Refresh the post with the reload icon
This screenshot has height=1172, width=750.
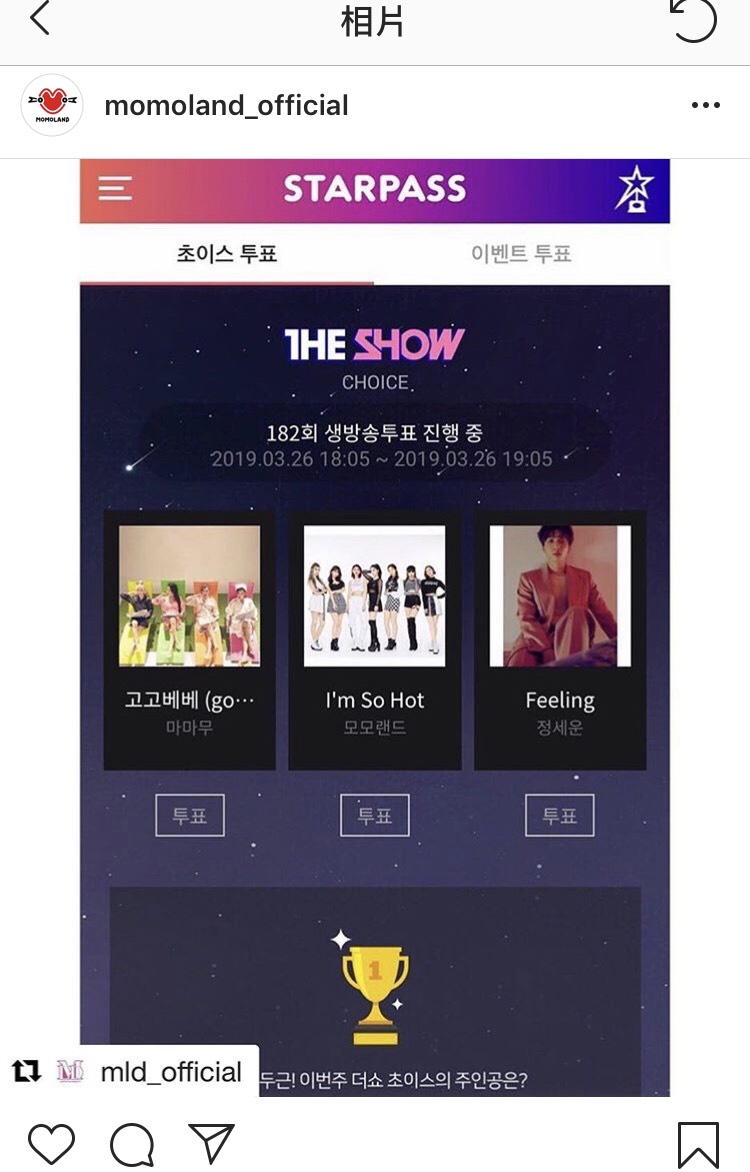693,20
